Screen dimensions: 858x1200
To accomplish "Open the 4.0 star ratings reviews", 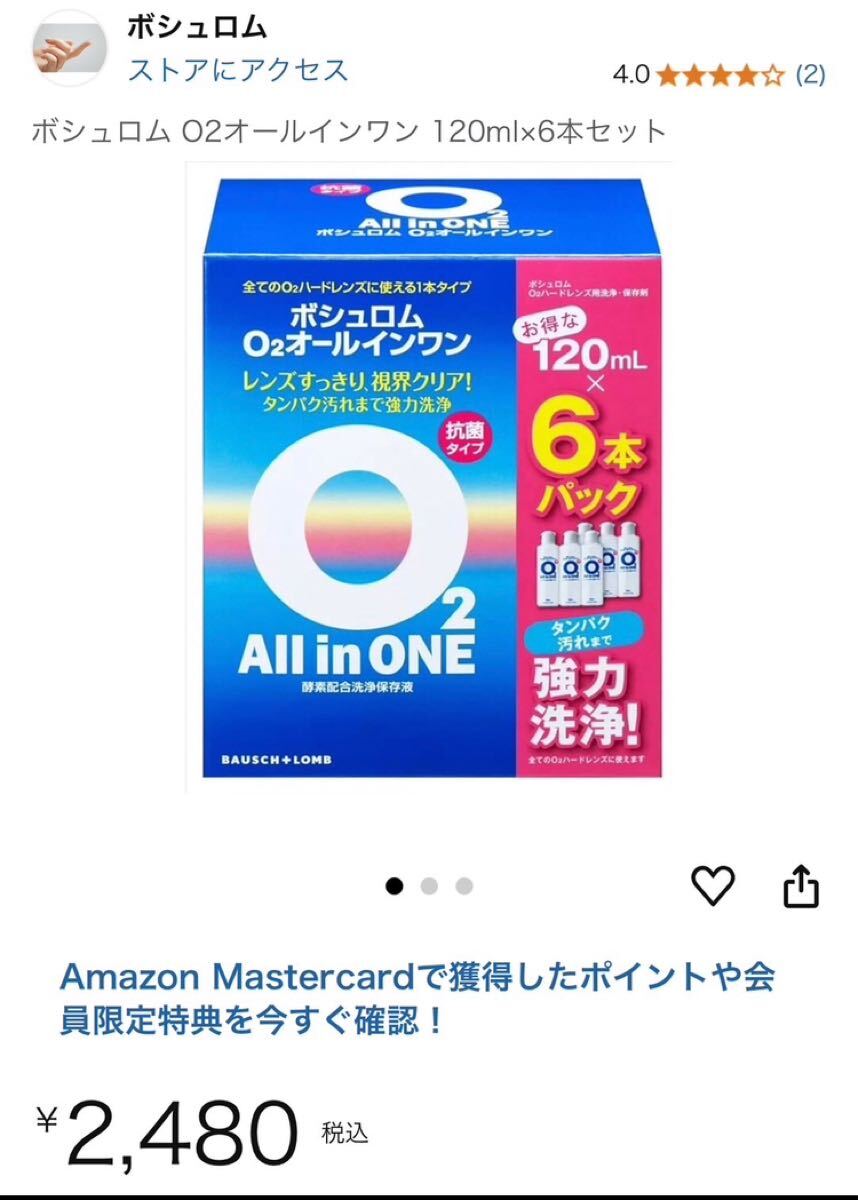I will click(718, 74).
